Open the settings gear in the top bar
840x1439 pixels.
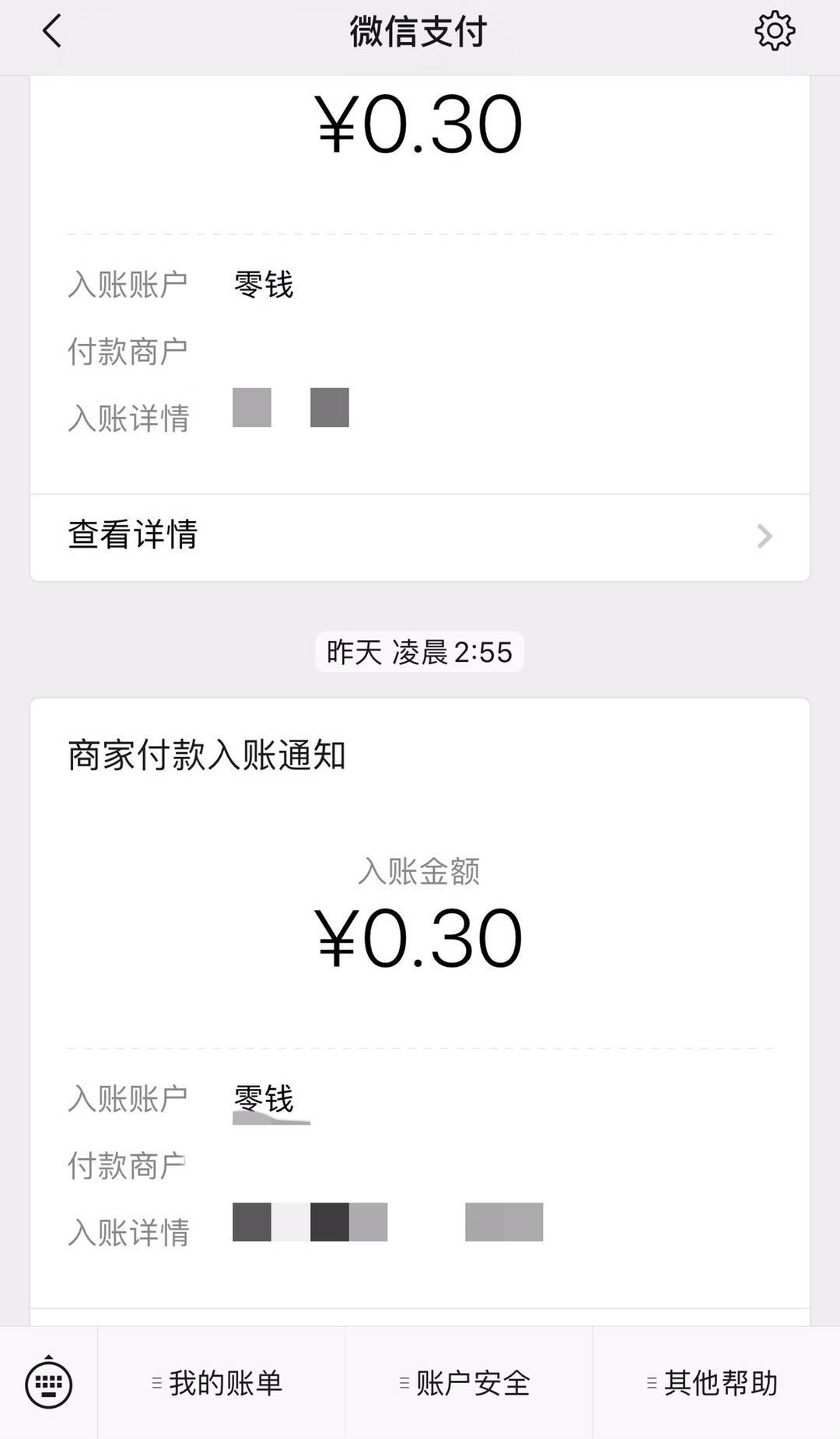tap(775, 31)
